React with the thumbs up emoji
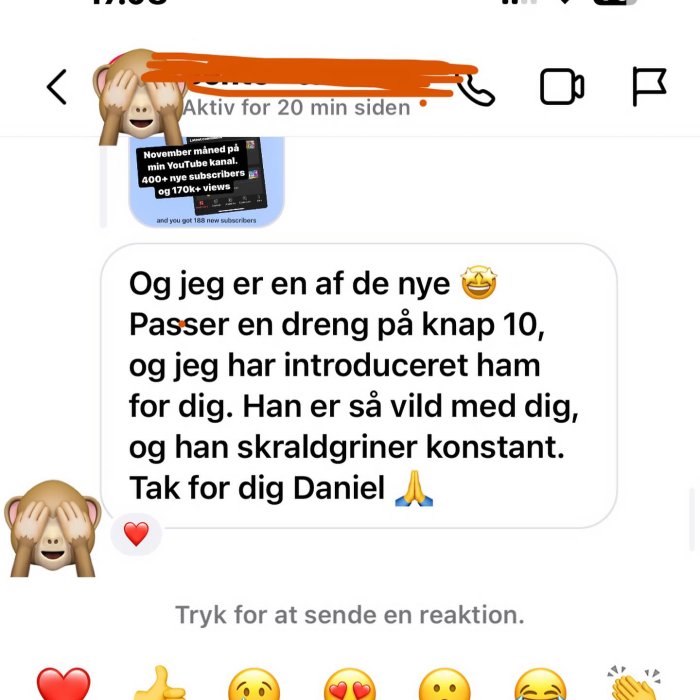The width and height of the screenshot is (700, 700). (x=158, y=686)
